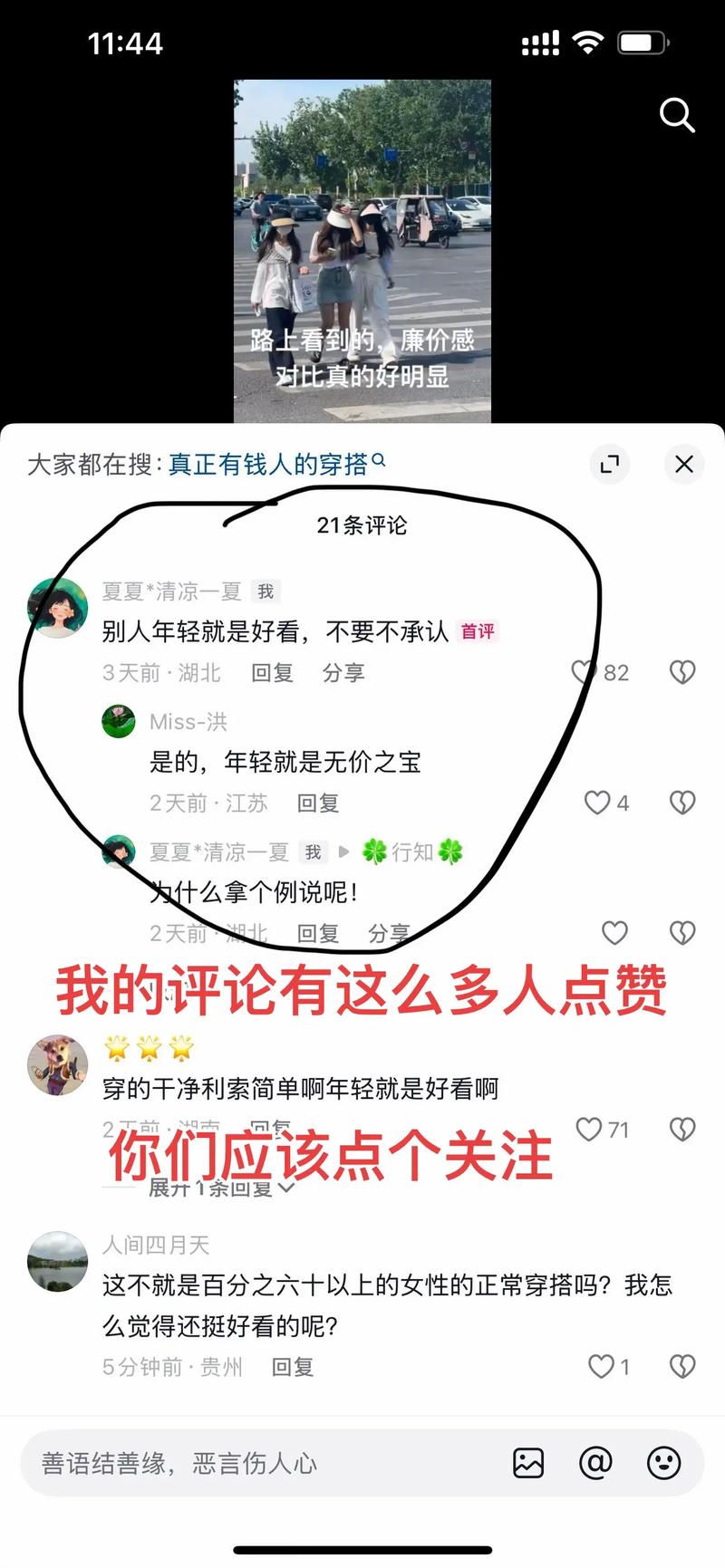Expand the comments panel to full screen
Image resolution: width=725 pixels, height=1568 pixels.
point(610,464)
